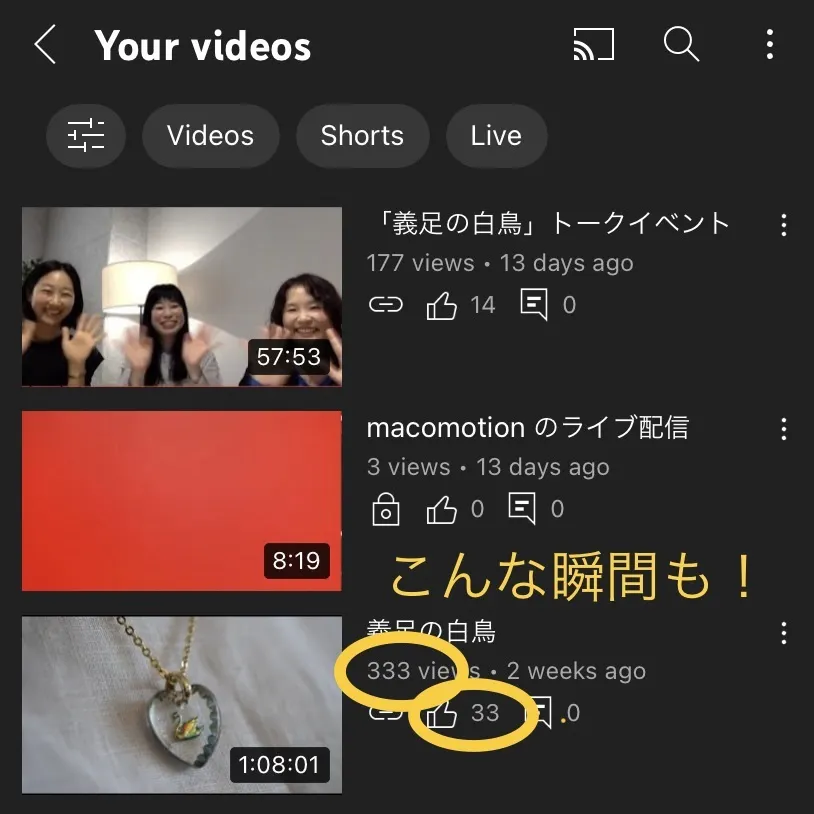This screenshot has height=814, width=814.
Task: Open the cast to device icon
Action: pyautogui.click(x=594, y=45)
